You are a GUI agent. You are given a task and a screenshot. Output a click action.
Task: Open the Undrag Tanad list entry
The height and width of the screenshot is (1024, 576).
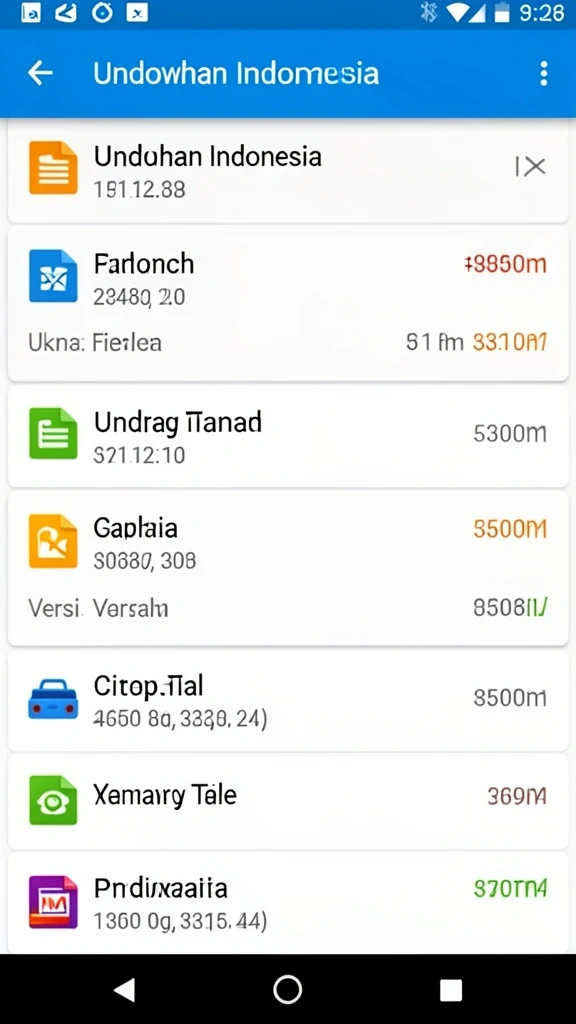click(288, 436)
